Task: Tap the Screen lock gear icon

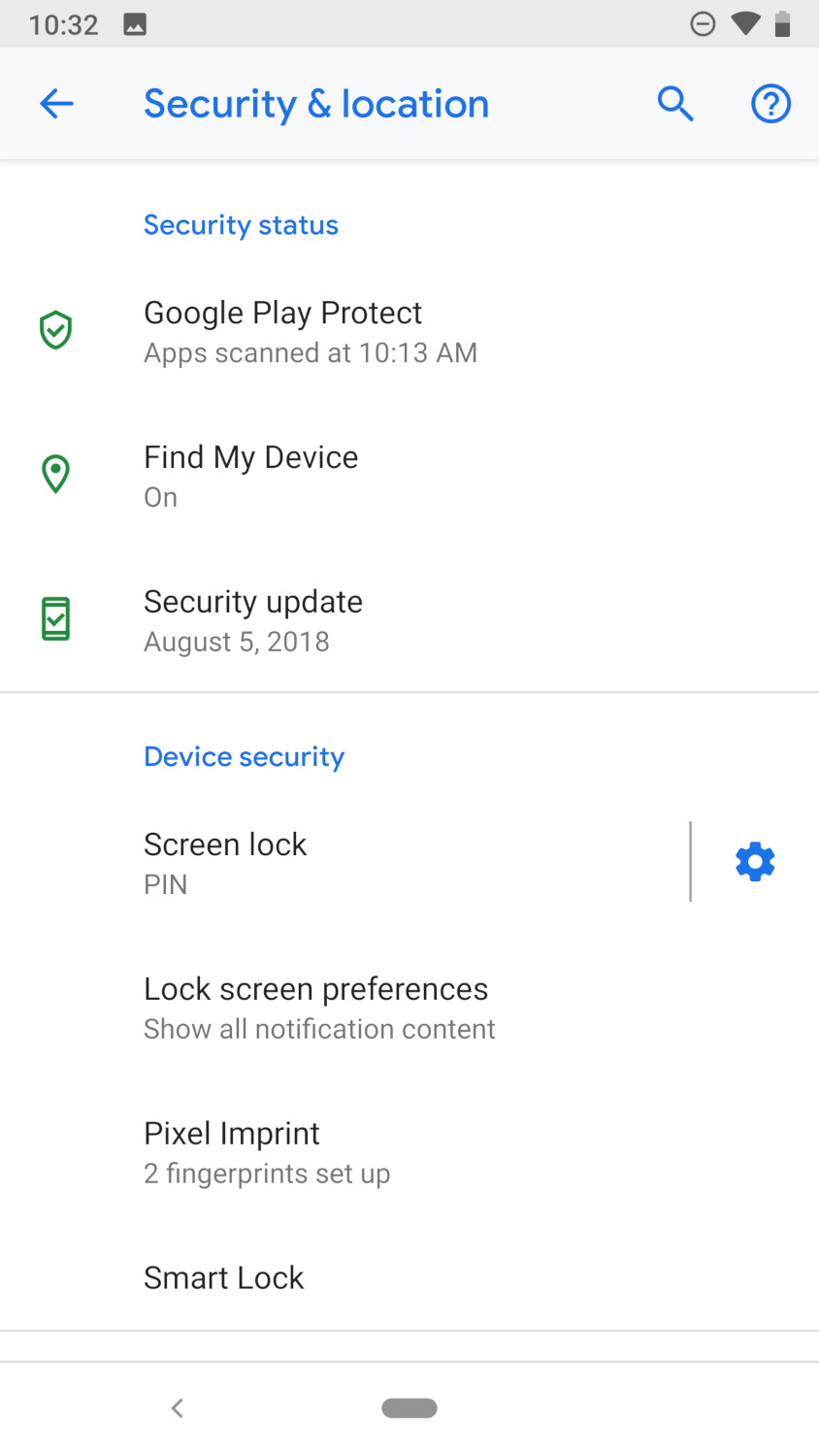Action: 755,862
